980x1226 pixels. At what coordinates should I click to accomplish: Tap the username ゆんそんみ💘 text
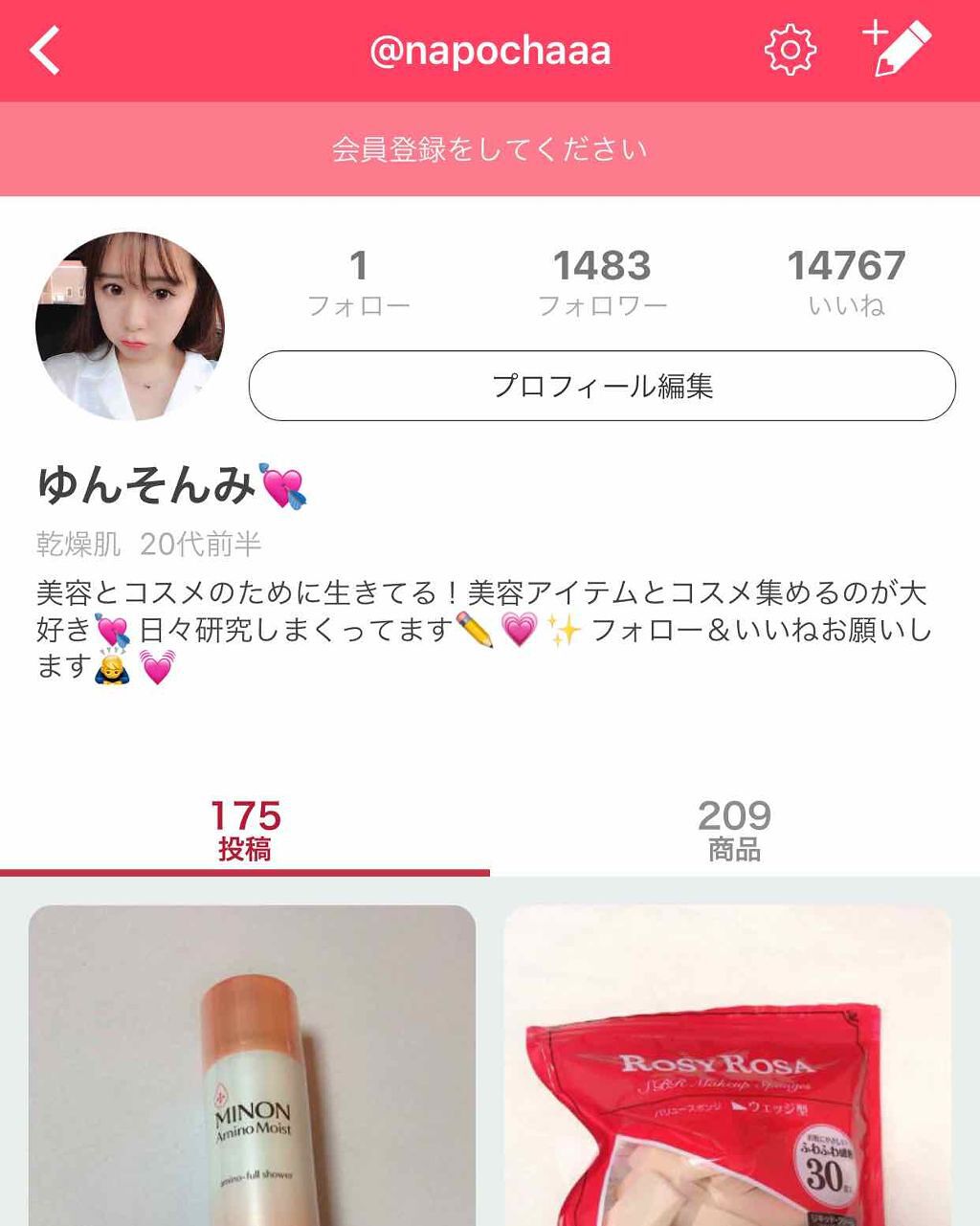[x=172, y=482]
